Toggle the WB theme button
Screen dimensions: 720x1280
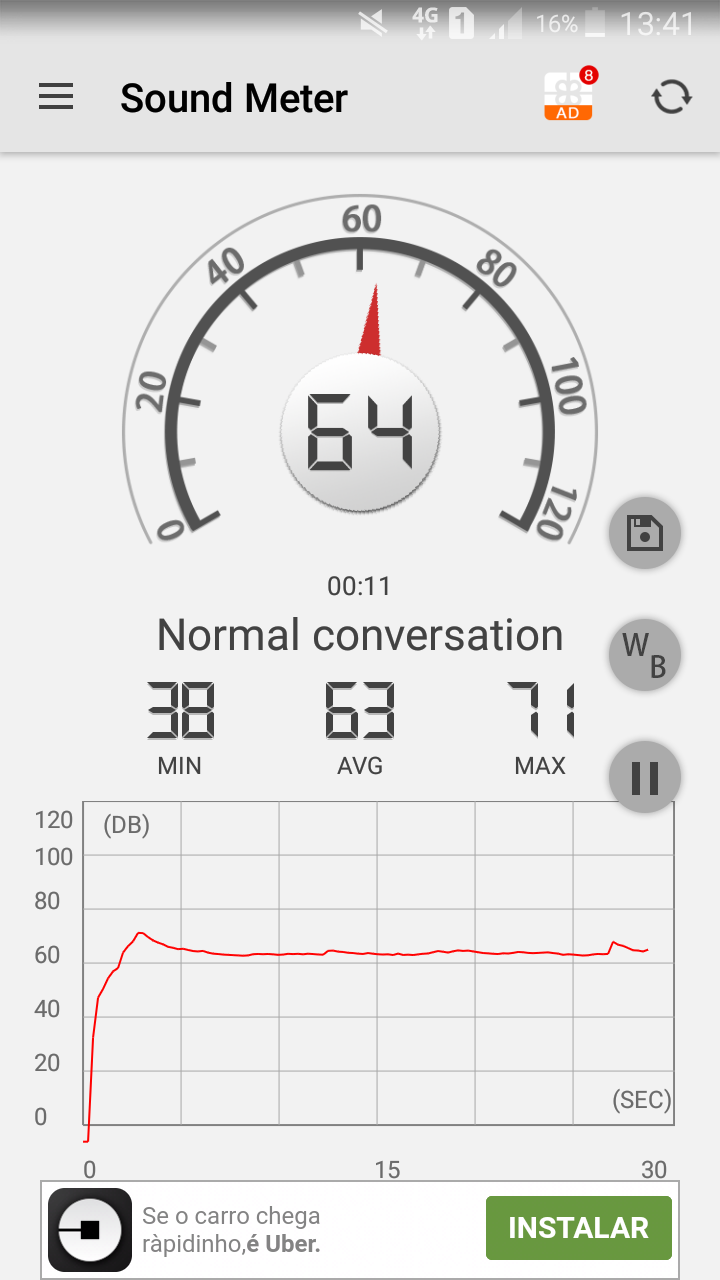pos(645,655)
